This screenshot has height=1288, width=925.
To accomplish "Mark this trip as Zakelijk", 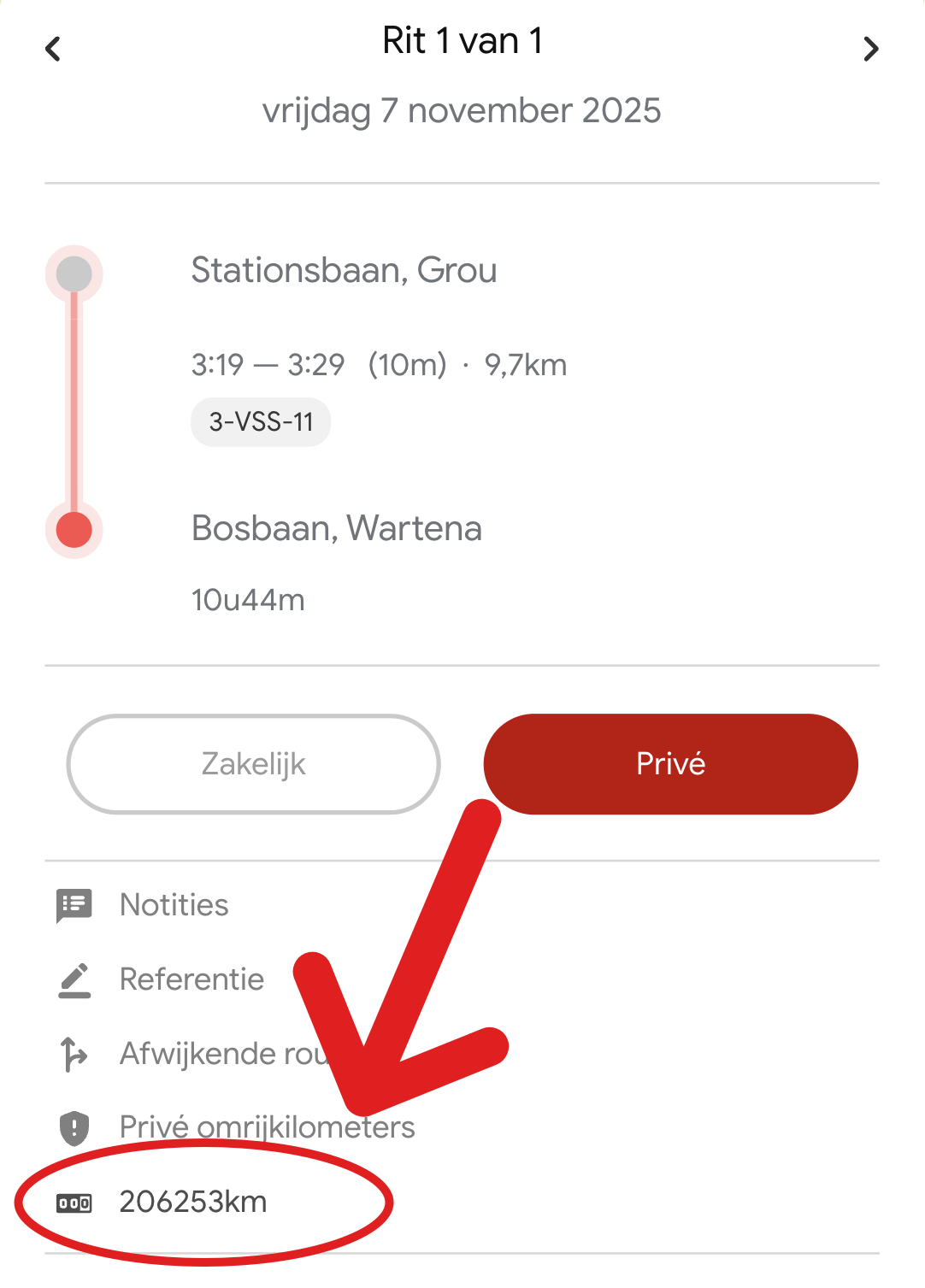I will click(x=254, y=764).
